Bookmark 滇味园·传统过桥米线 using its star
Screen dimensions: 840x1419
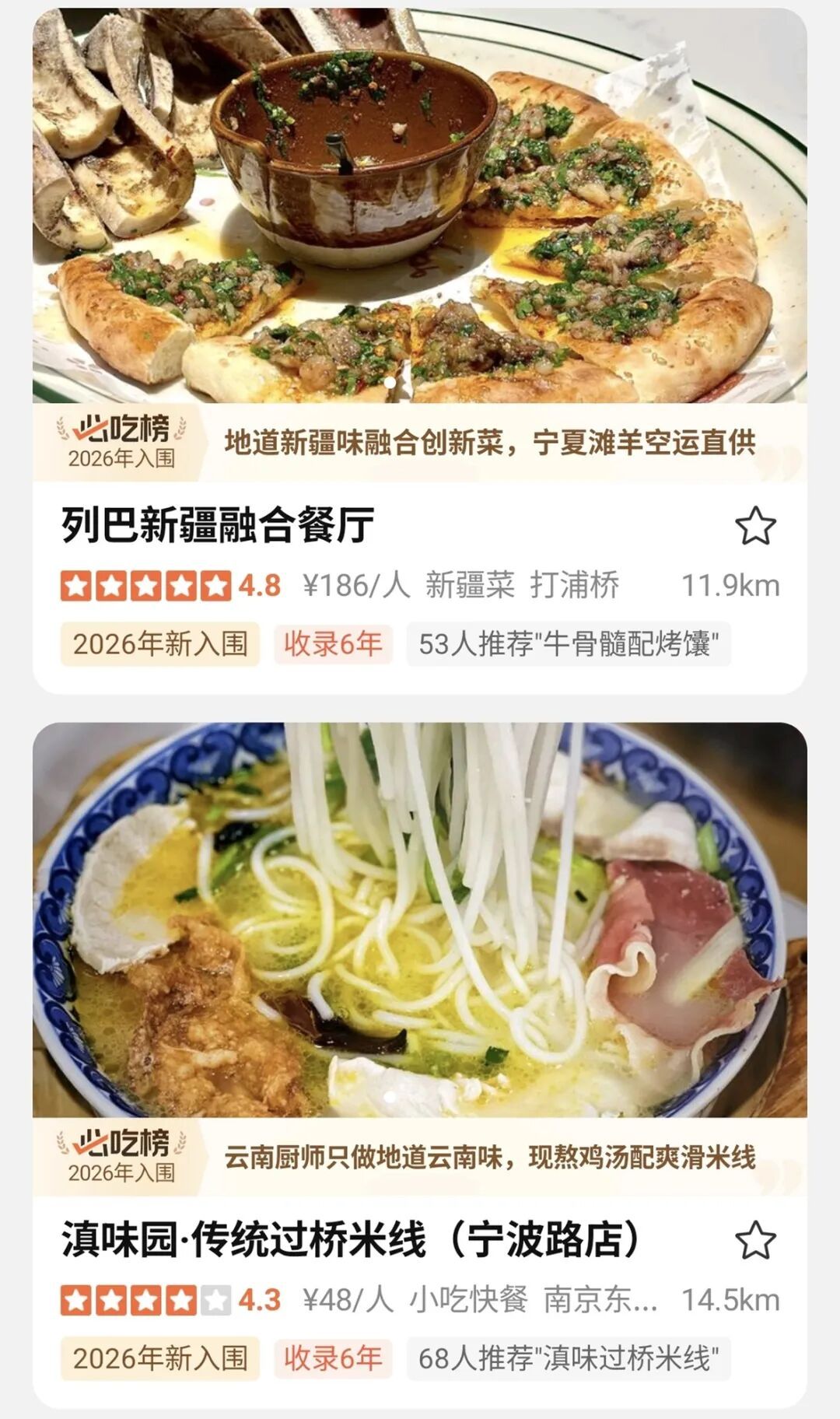[x=755, y=1240]
